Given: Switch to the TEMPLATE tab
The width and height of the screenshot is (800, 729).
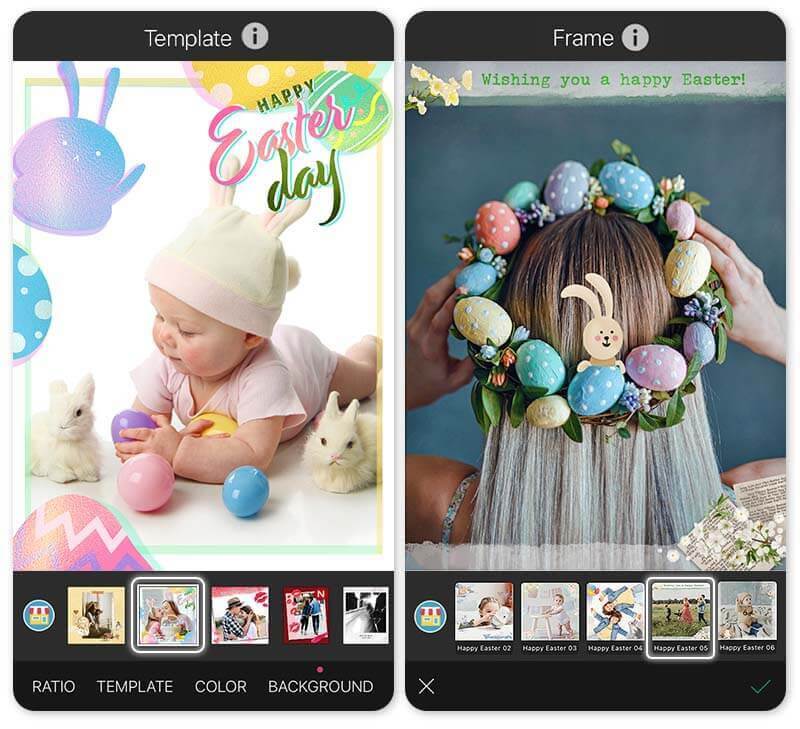Looking at the screenshot, I should tap(134, 686).
